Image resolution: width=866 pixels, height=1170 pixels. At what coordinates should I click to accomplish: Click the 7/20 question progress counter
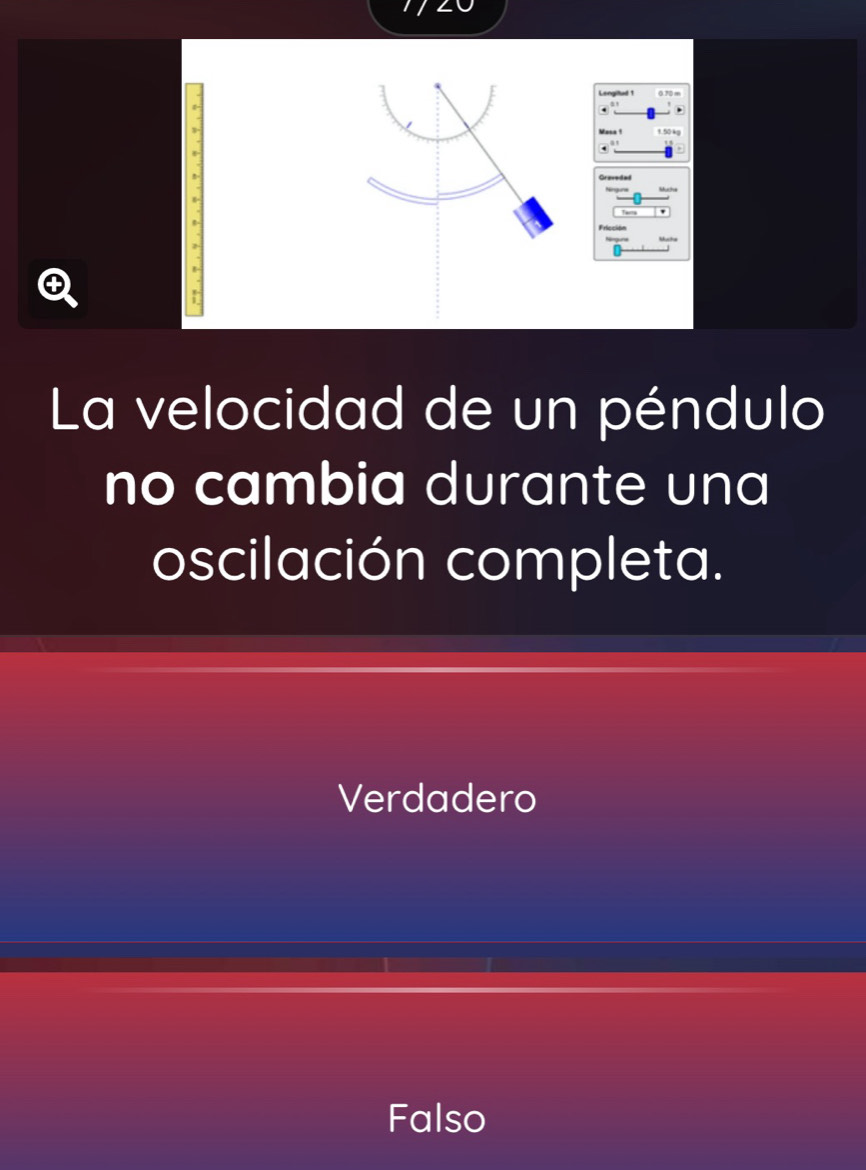437,8
